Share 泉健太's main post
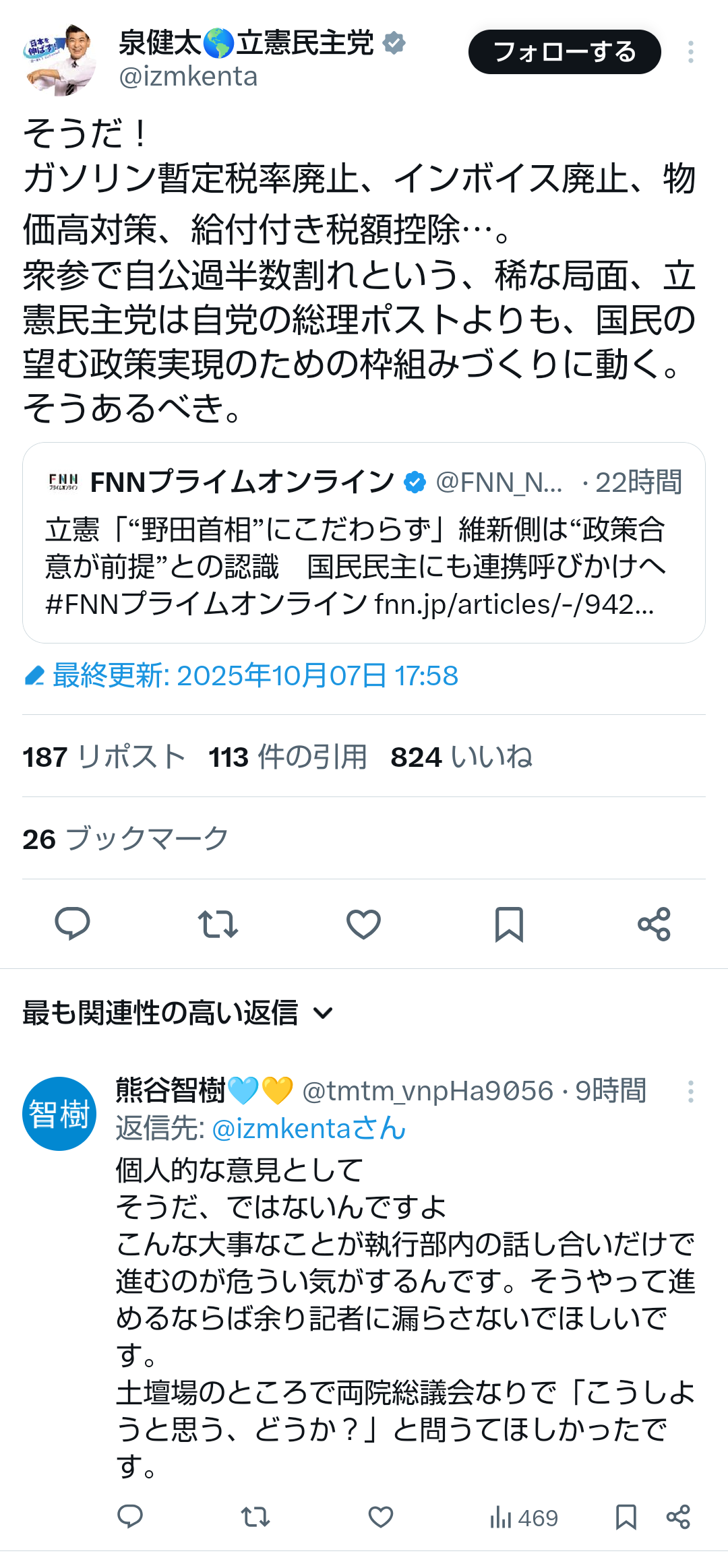This screenshot has height=1568, width=728. pyautogui.click(x=654, y=924)
